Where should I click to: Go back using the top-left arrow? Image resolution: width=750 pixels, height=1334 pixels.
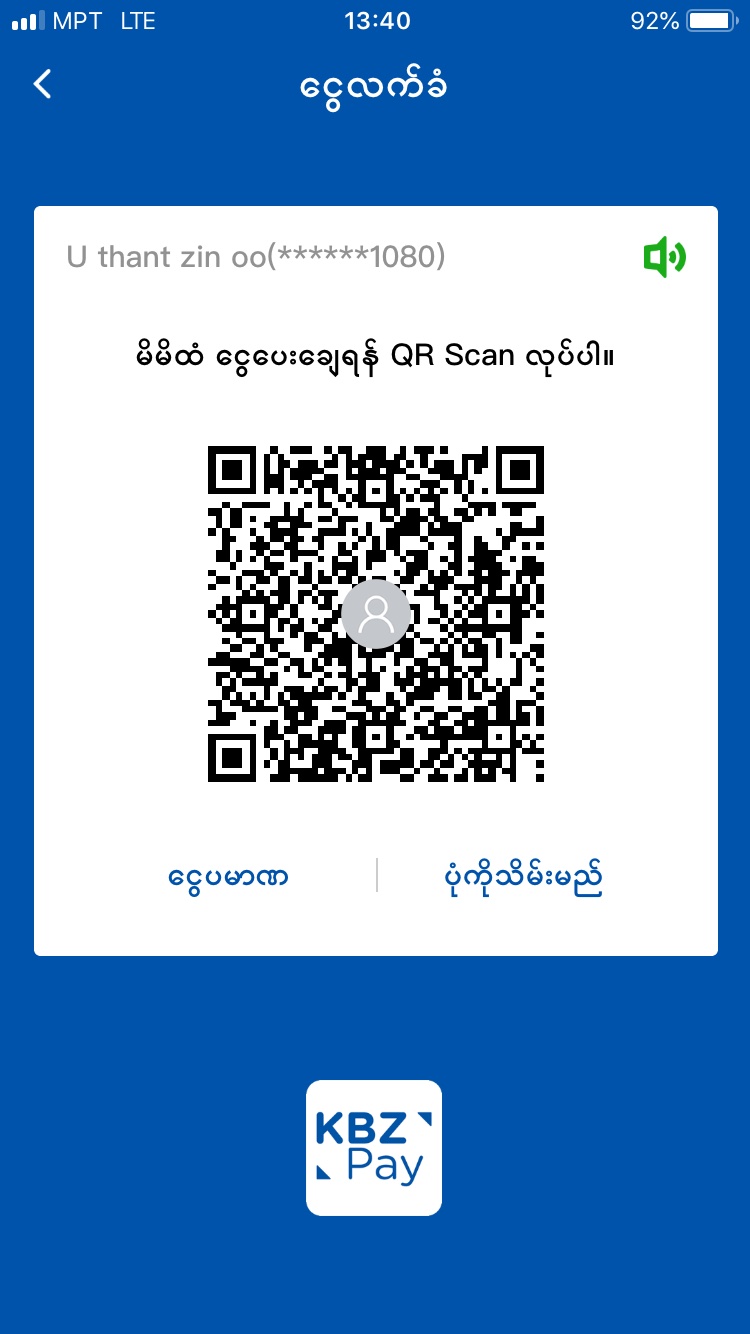coord(43,84)
